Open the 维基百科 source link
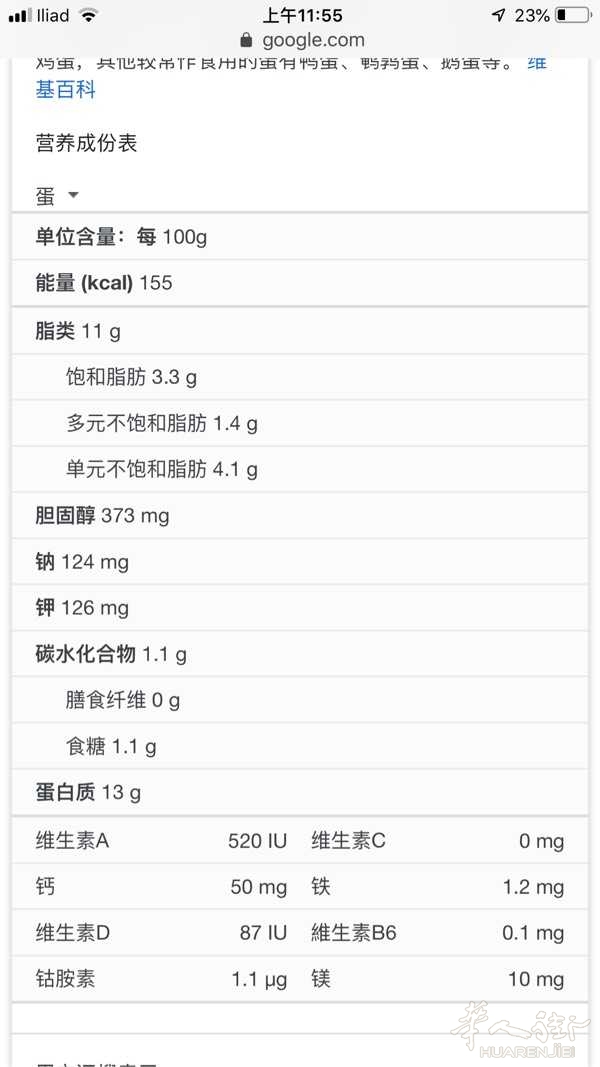600x1067 pixels. click(x=66, y=89)
